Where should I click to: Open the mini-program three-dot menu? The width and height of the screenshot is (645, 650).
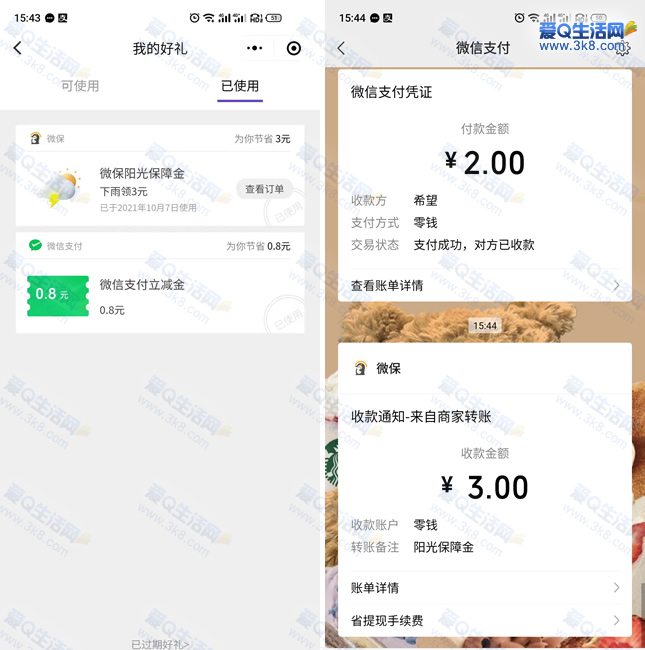[x=255, y=48]
